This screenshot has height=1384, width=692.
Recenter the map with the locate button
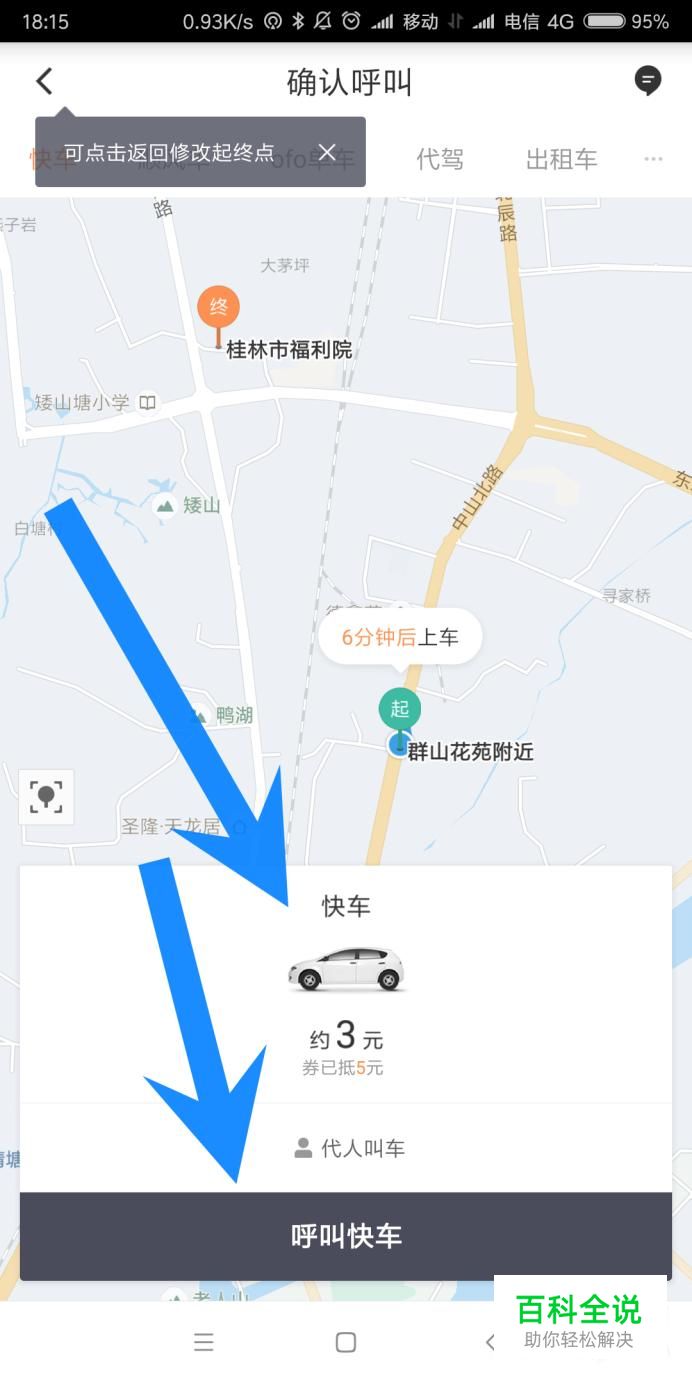(46, 797)
